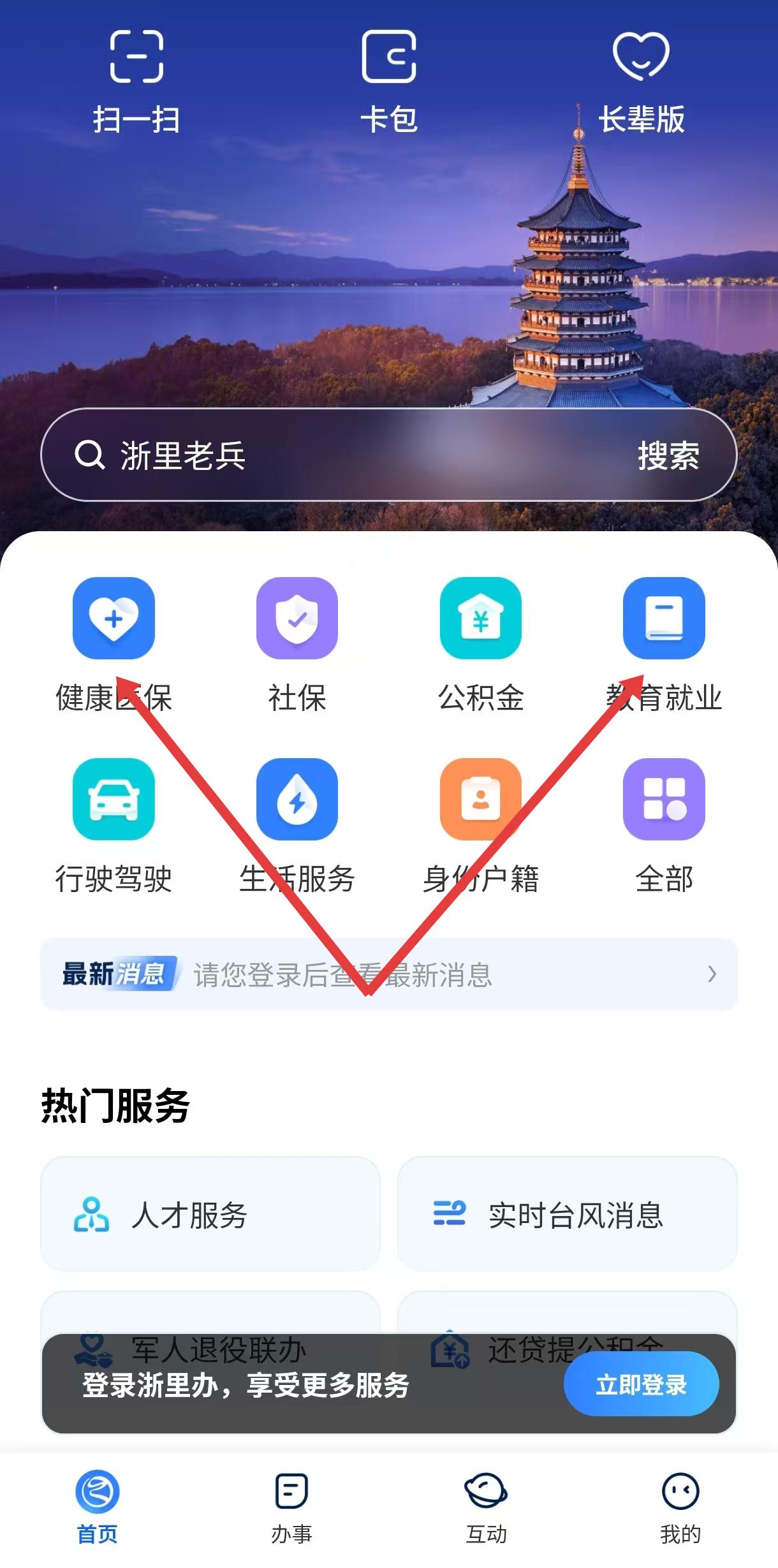Screen dimensions: 778x1568
Task: Open 人才服务 card
Action: click(210, 1214)
